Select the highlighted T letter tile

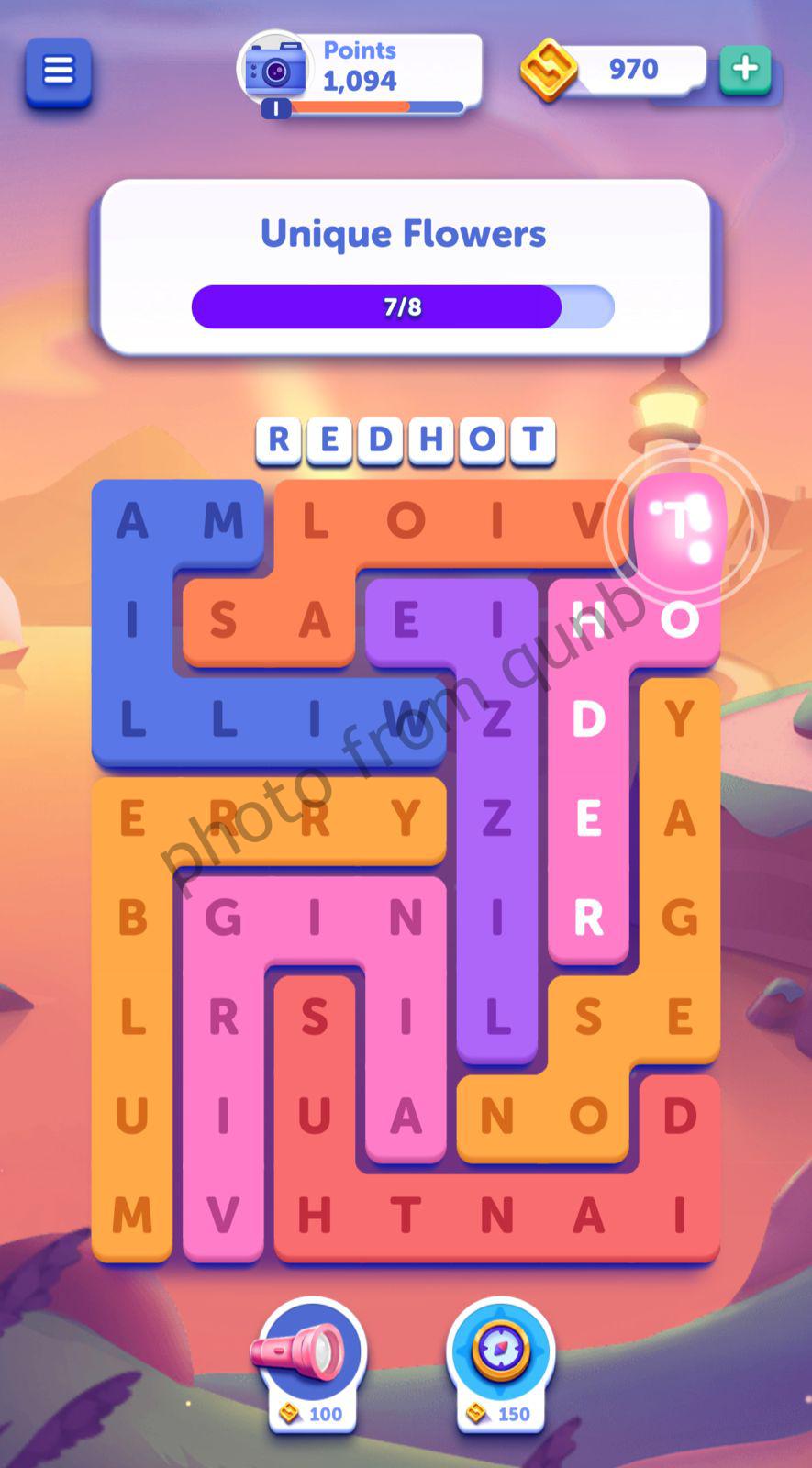[679, 522]
